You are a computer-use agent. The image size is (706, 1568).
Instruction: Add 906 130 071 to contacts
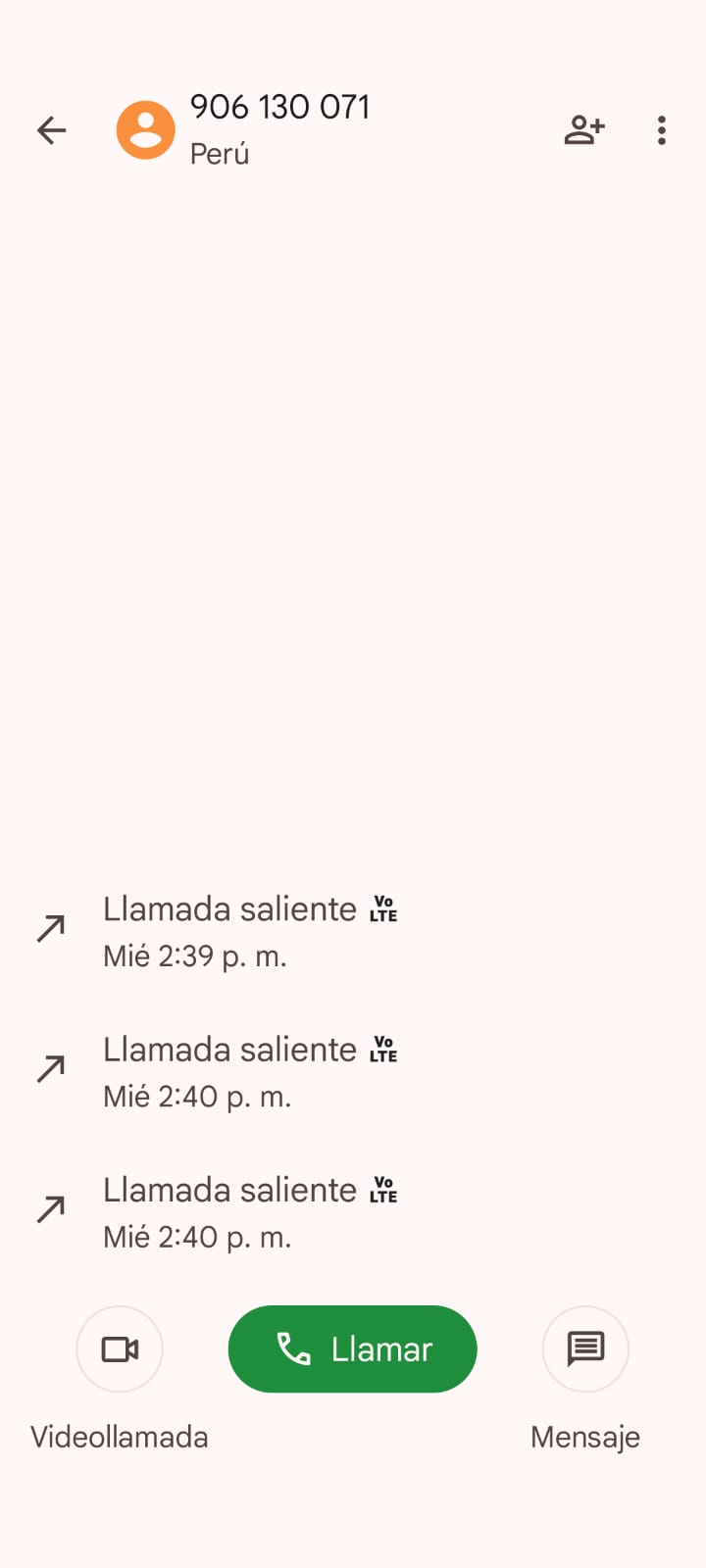pos(584,130)
